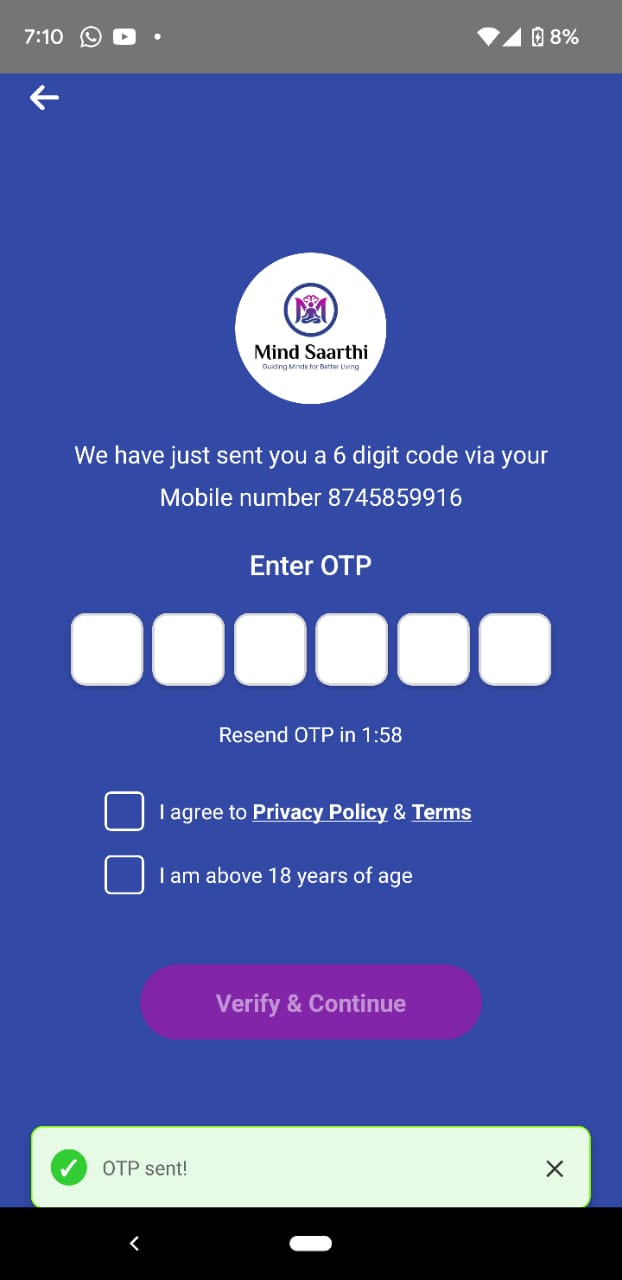Confirm I am above 18 years checkbox
Image resolution: width=622 pixels, height=1280 pixels.
point(124,875)
